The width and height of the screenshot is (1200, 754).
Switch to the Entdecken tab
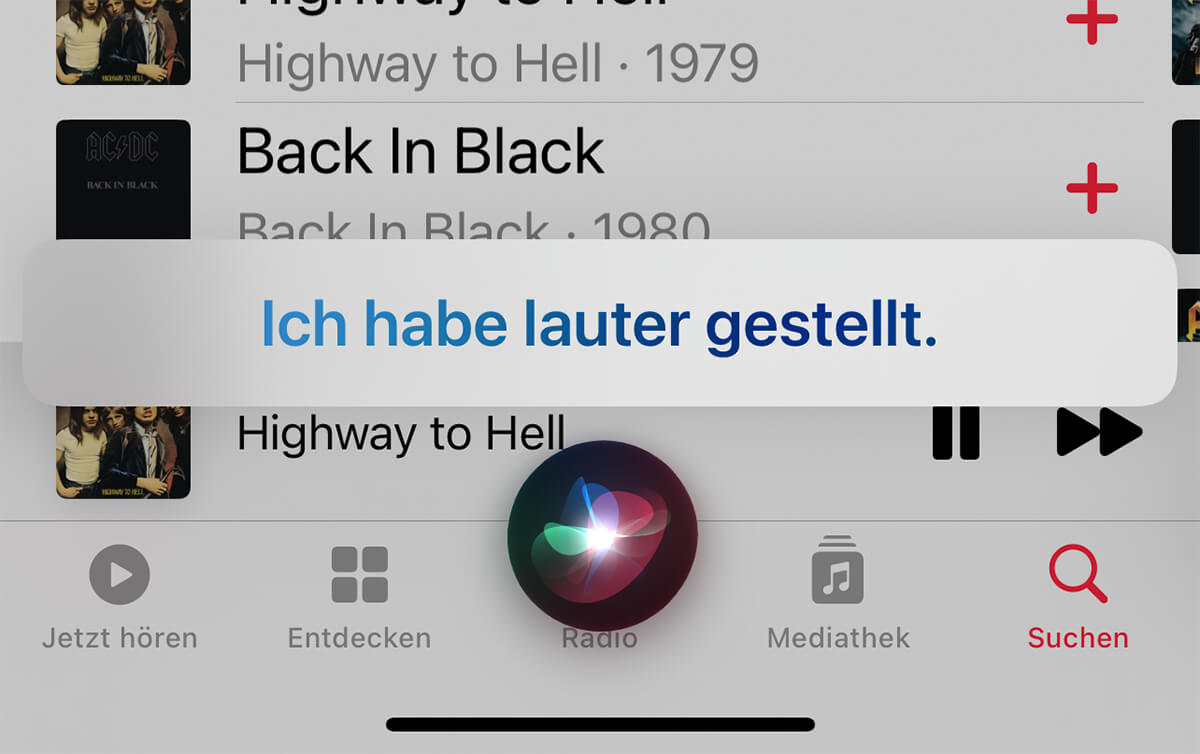pyautogui.click(x=359, y=598)
